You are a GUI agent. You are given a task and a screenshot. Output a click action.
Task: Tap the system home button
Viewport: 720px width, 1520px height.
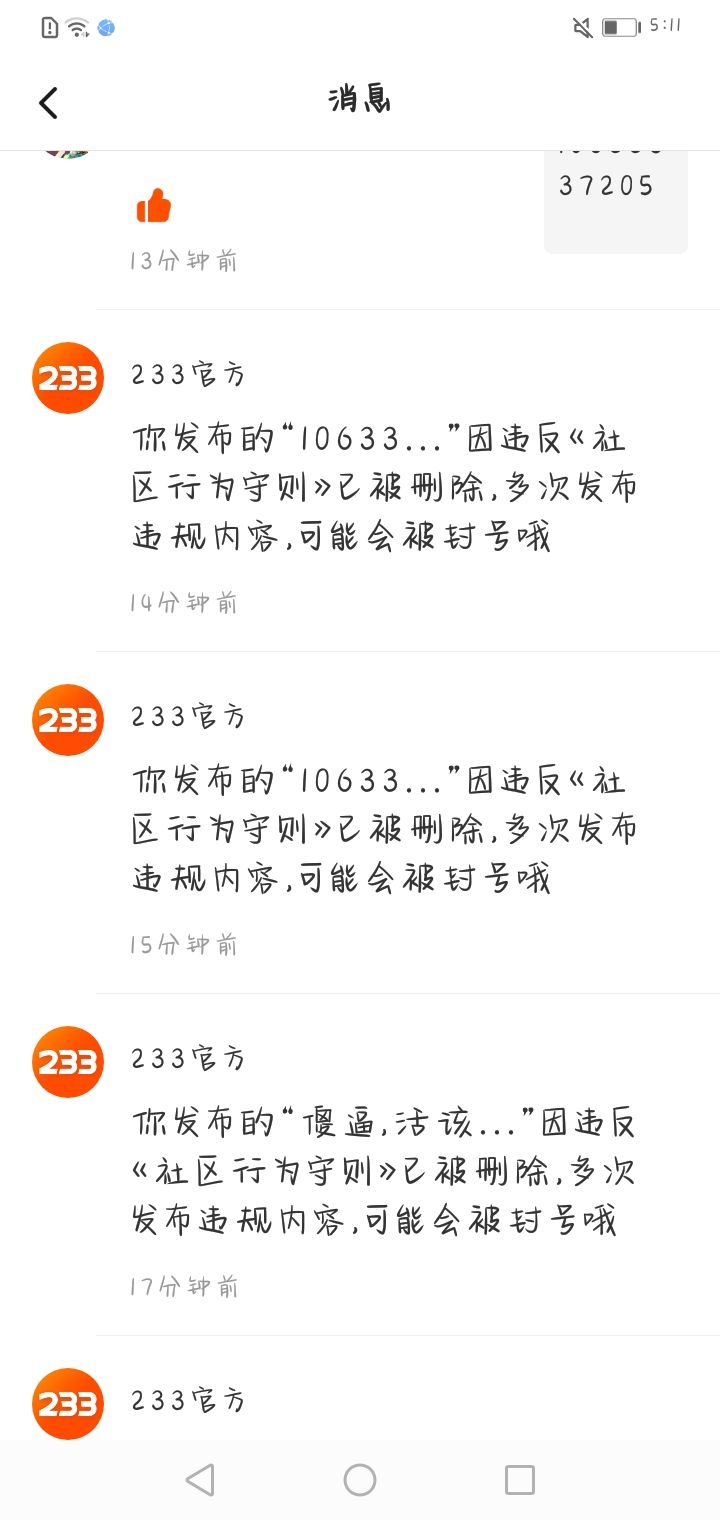tap(360, 1480)
